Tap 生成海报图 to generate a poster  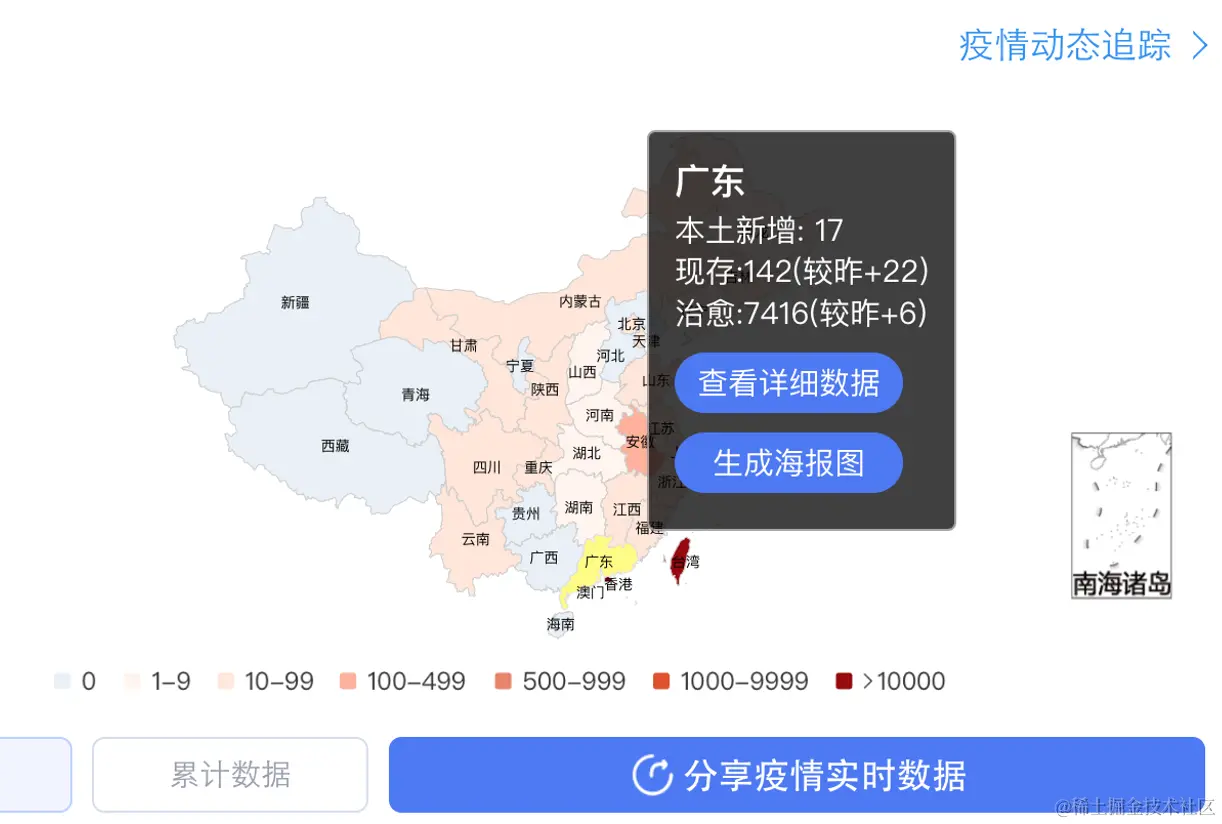click(788, 463)
